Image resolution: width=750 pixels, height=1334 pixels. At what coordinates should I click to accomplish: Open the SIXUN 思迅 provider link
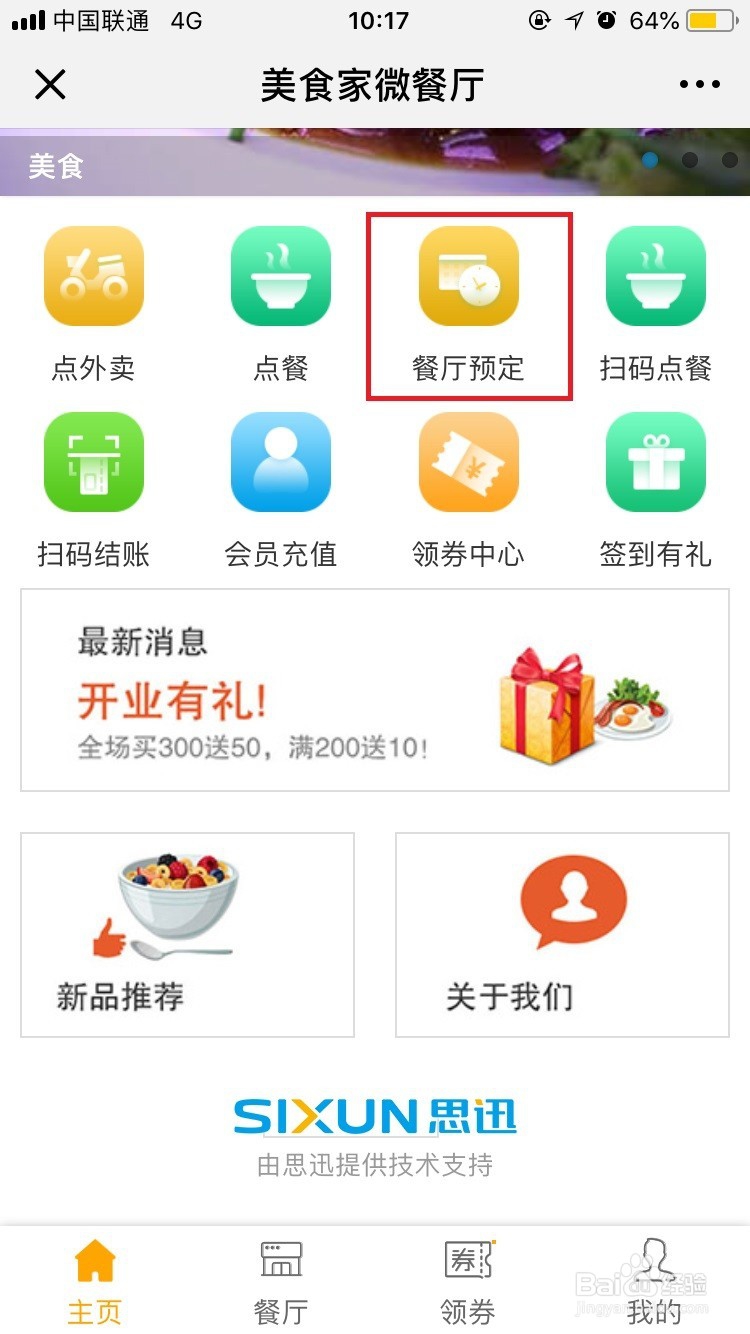(375, 1118)
